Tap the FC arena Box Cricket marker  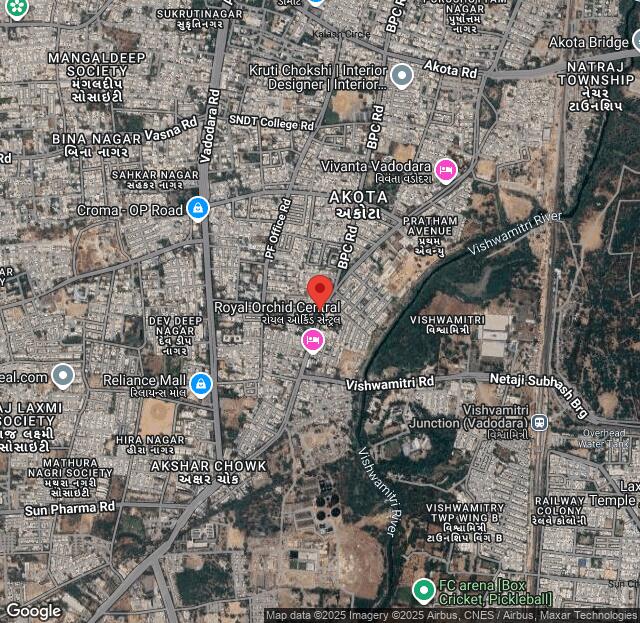424,590
